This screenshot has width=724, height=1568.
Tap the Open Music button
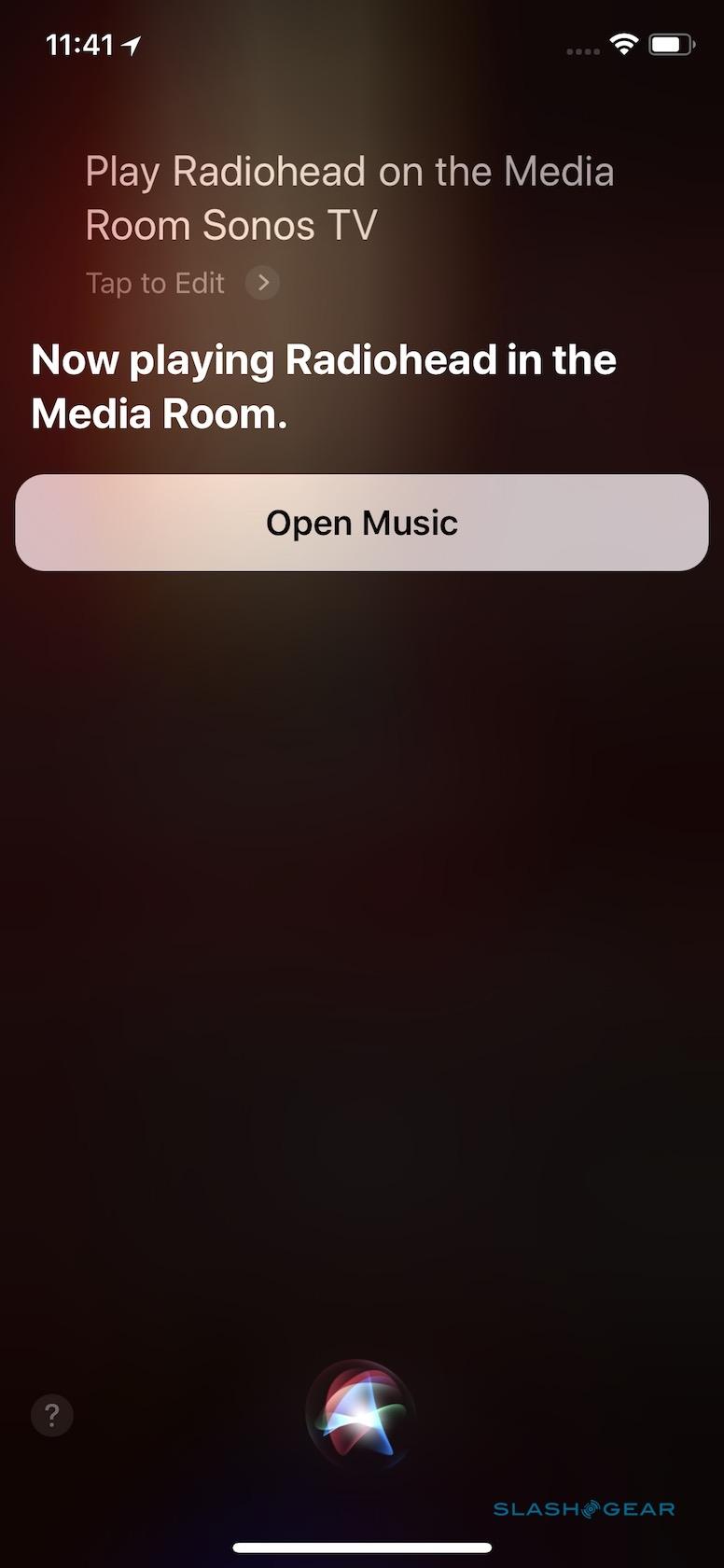pyautogui.click(x=362, y=523)
